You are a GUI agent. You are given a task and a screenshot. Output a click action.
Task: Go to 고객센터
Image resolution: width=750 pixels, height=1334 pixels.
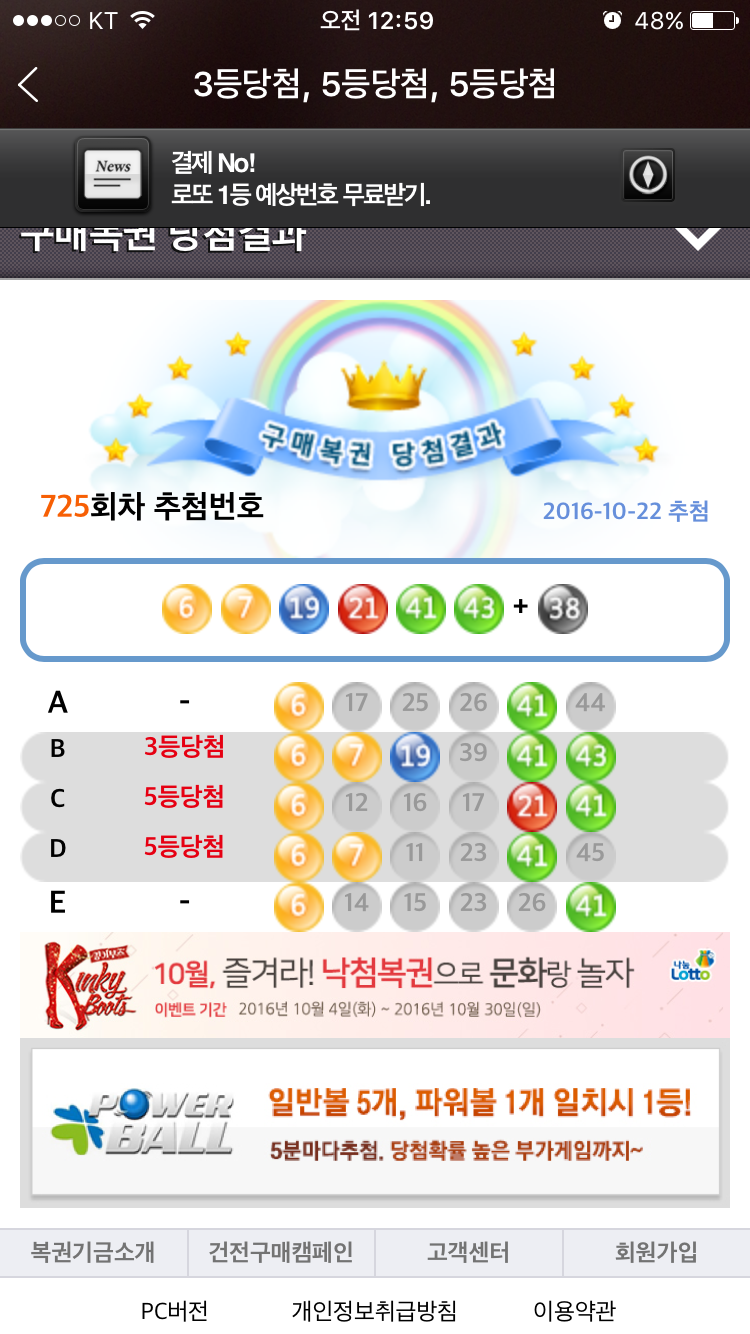point(468,1252)
